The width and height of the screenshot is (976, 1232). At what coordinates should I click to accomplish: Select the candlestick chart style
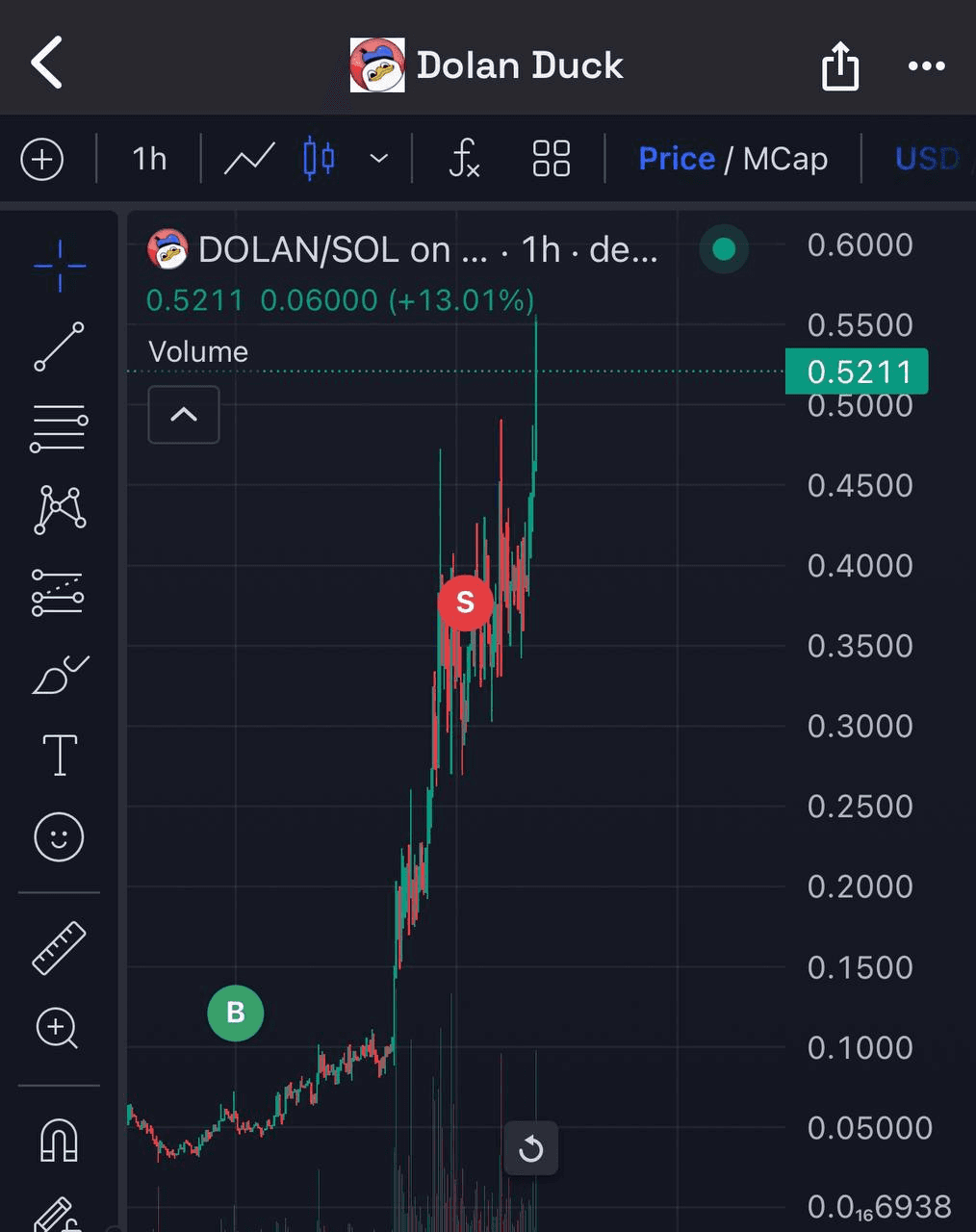319,159
